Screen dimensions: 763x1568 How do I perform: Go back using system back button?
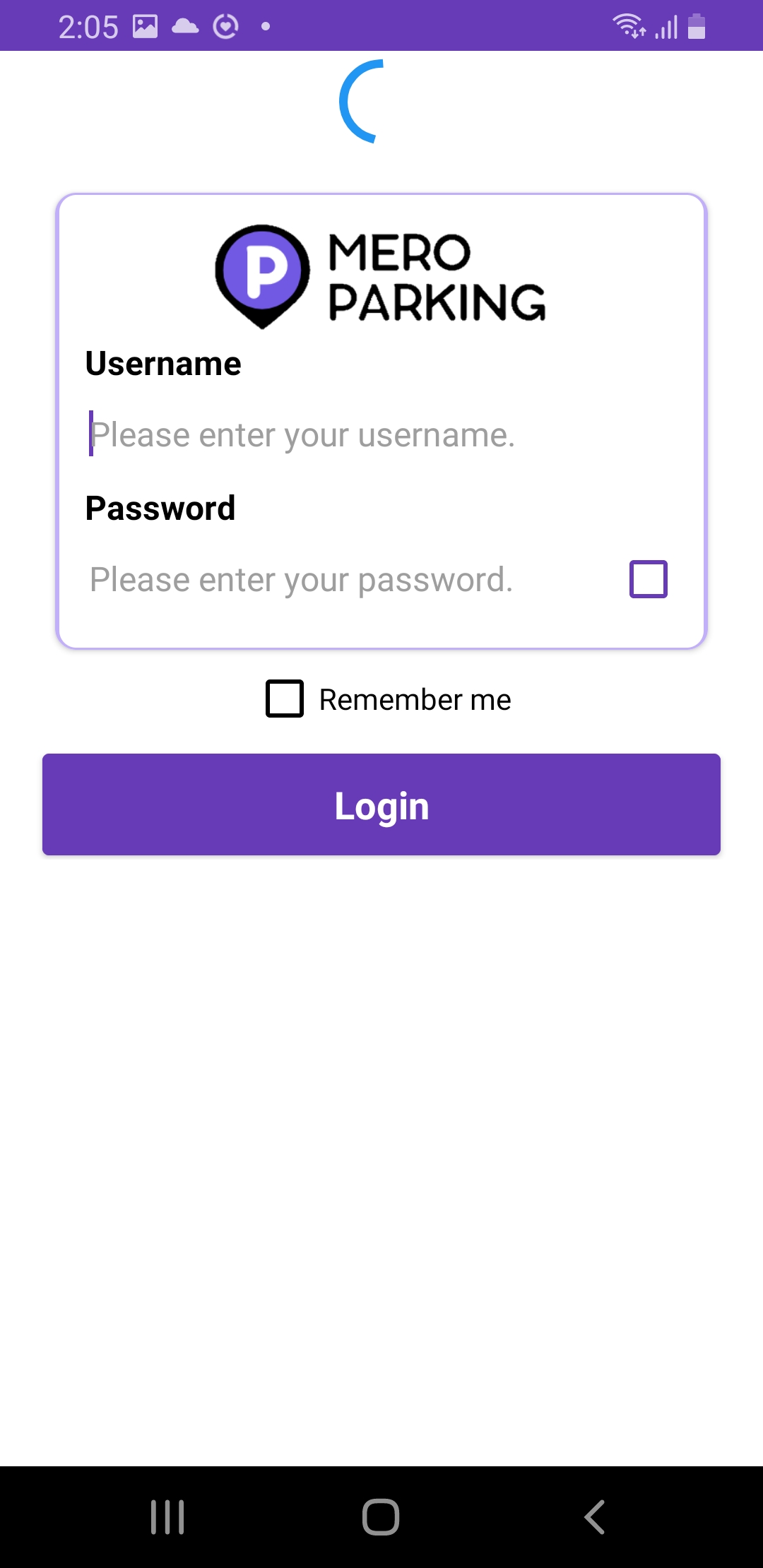(x=594, y=1516)
